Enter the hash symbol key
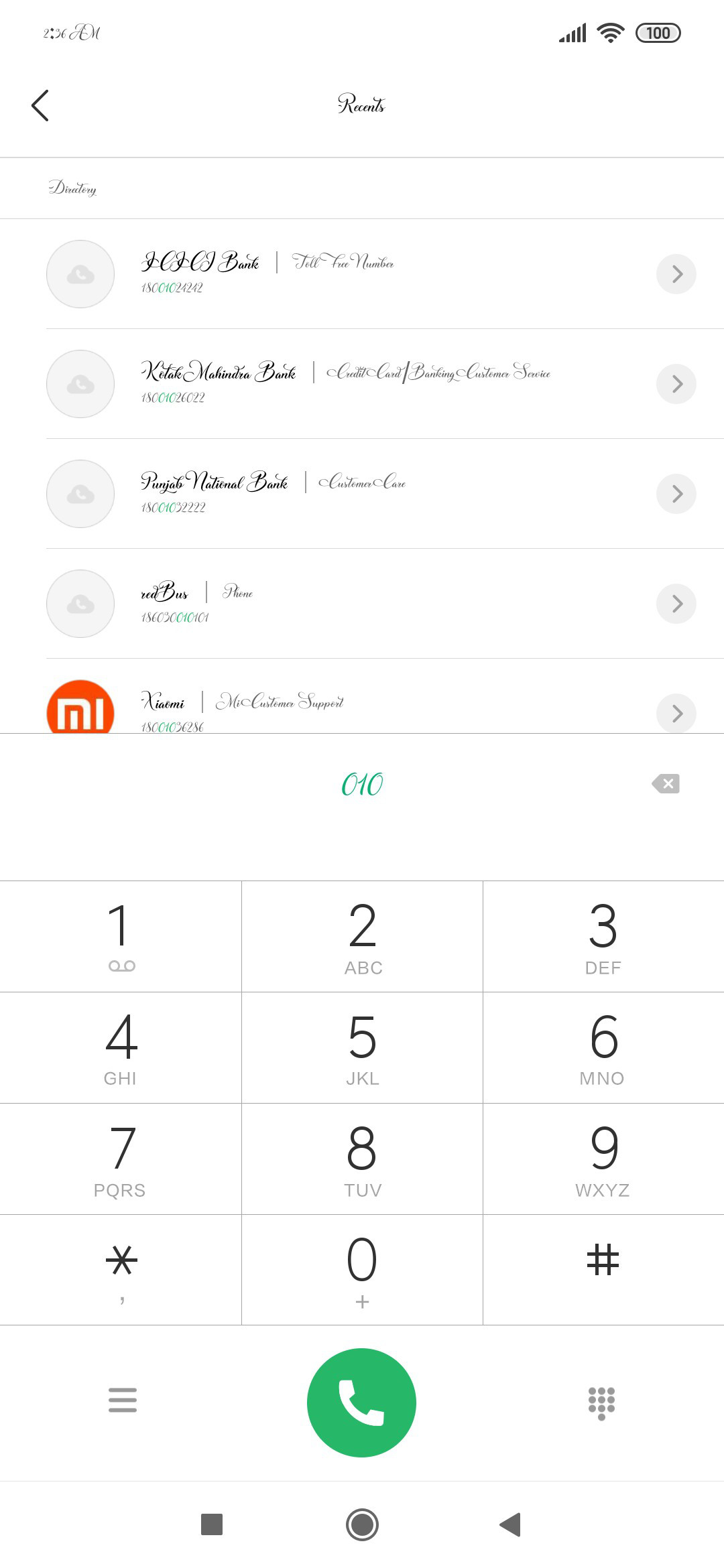The width and height of the screenshot is (724, 1568). click(603, 1270)
